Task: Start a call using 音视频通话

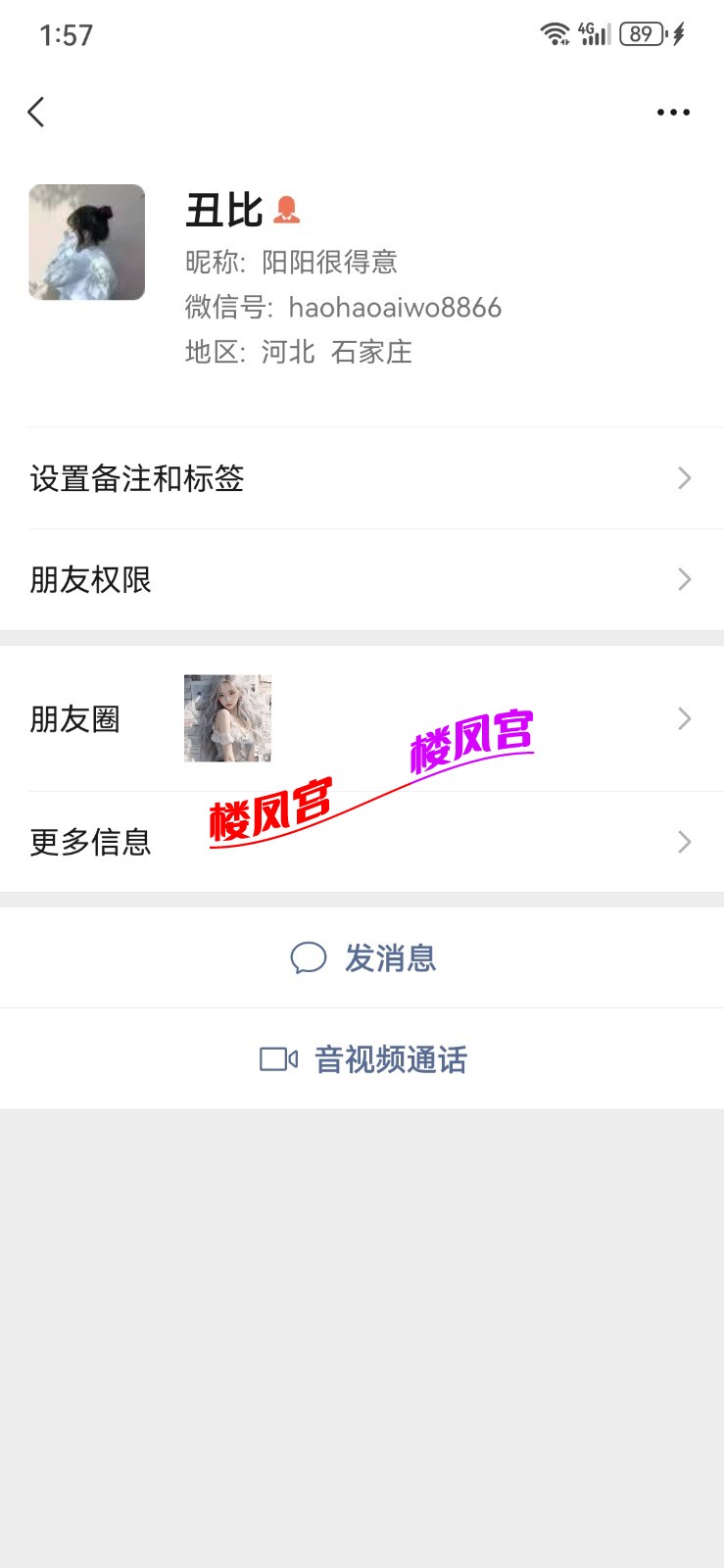Action: [390, 1059]
